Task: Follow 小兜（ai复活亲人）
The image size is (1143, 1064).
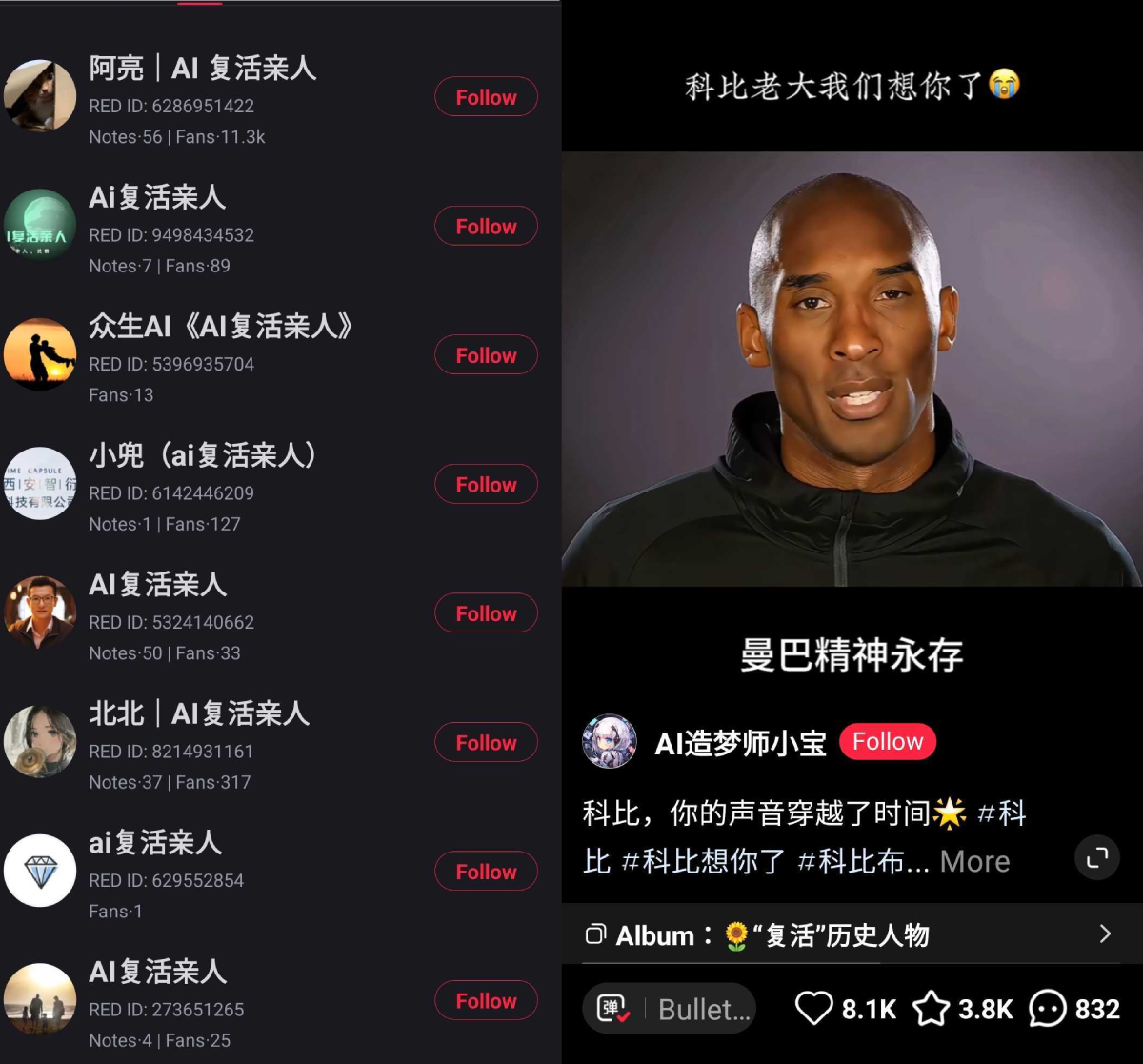Action: pos(486,485)
